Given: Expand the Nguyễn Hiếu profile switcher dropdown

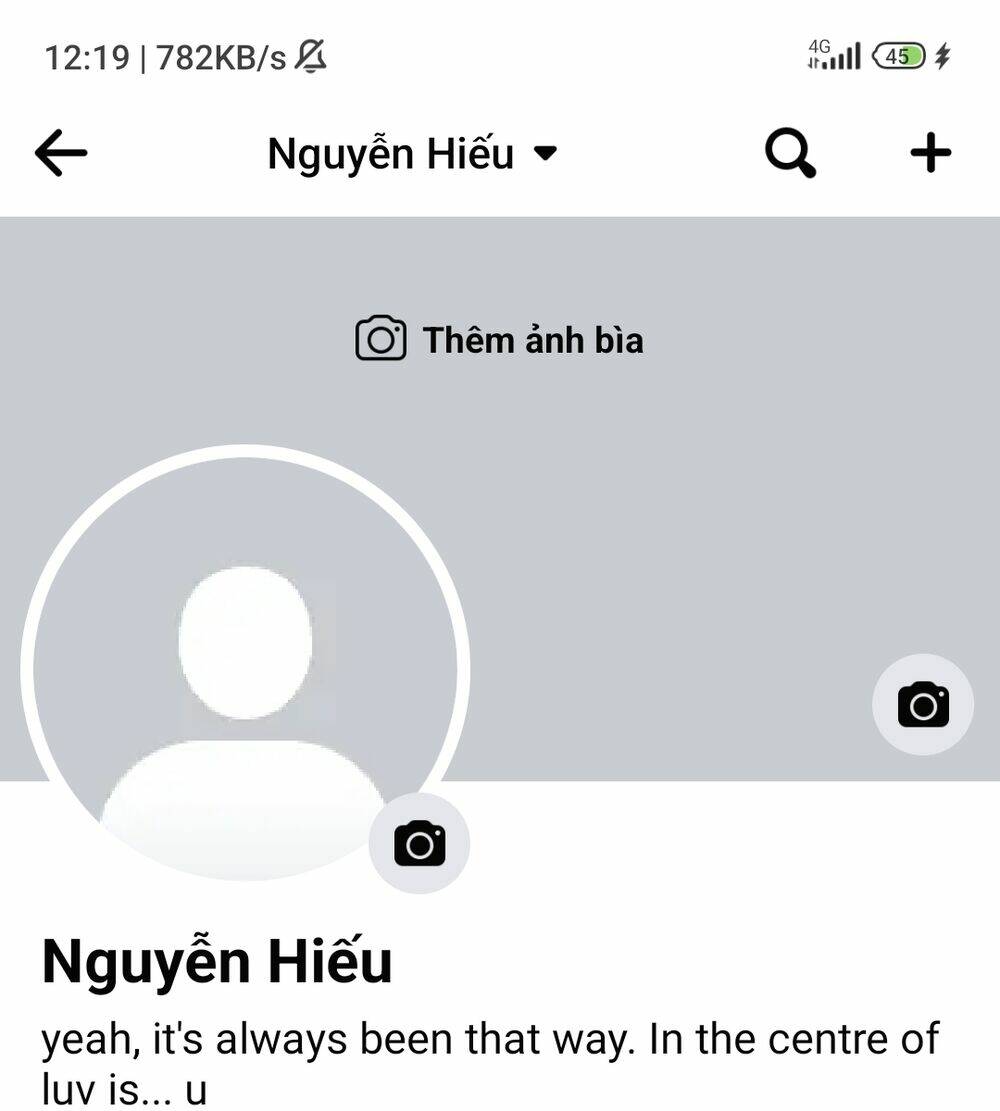Looking at the screenshot, I should pos(412,154).
